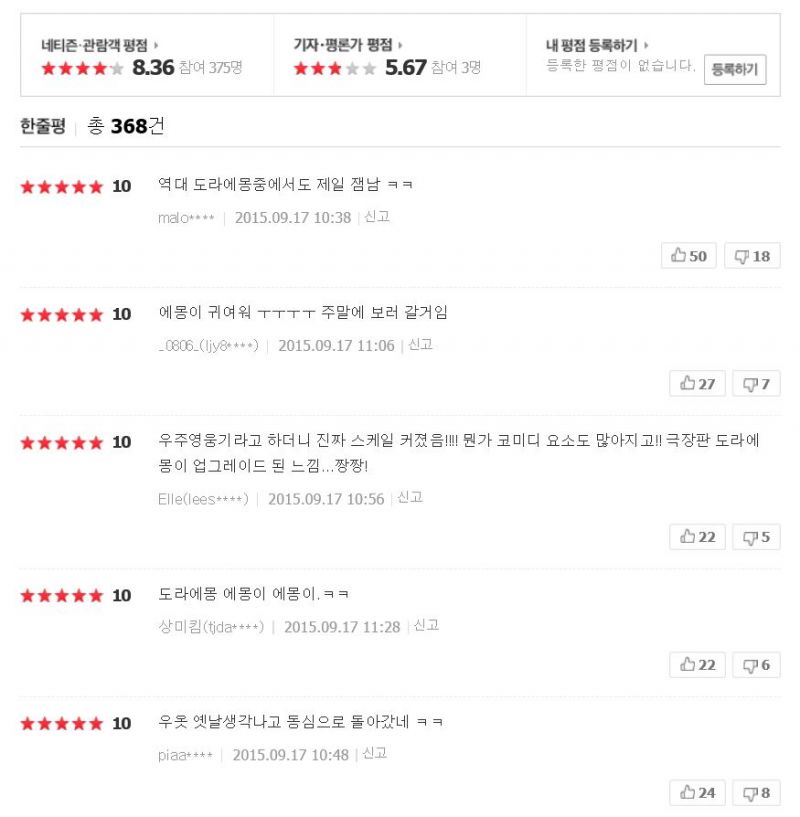Viewport: 800px width, 817px height.
Task: Downvote the review by _0806_(ljy8****)
Action: click(x=756, y=384)
